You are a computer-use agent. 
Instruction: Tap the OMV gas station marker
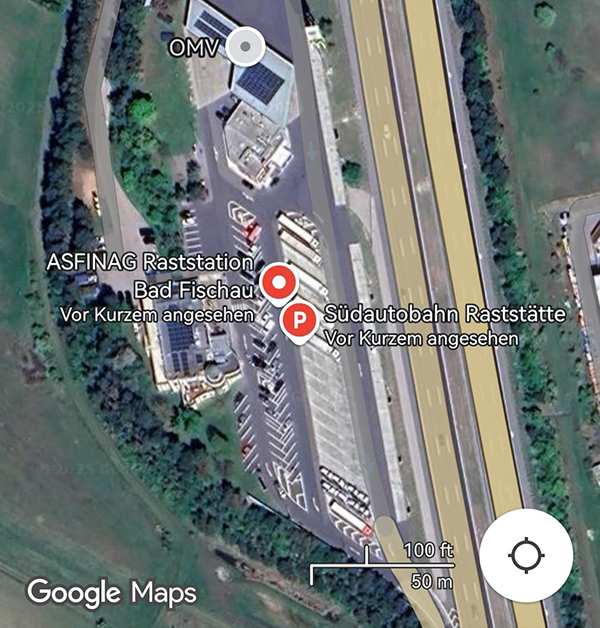244,46
